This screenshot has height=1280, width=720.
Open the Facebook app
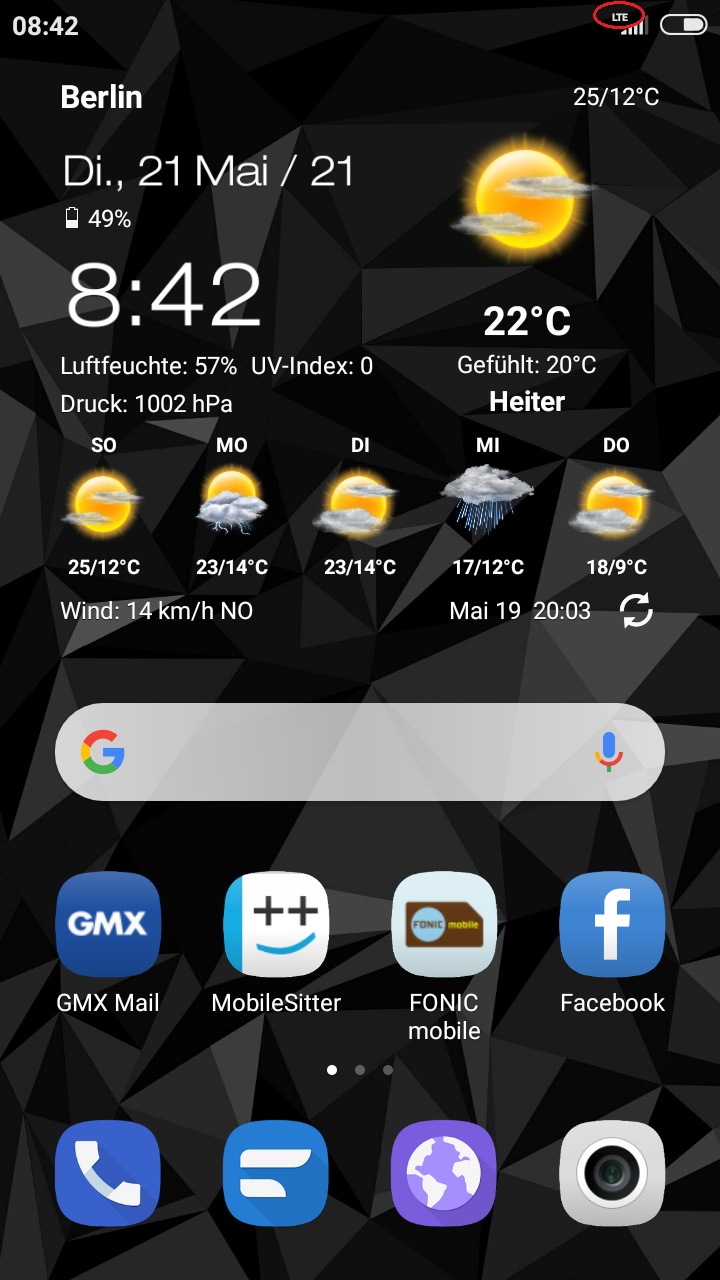(x=612, y=925)
